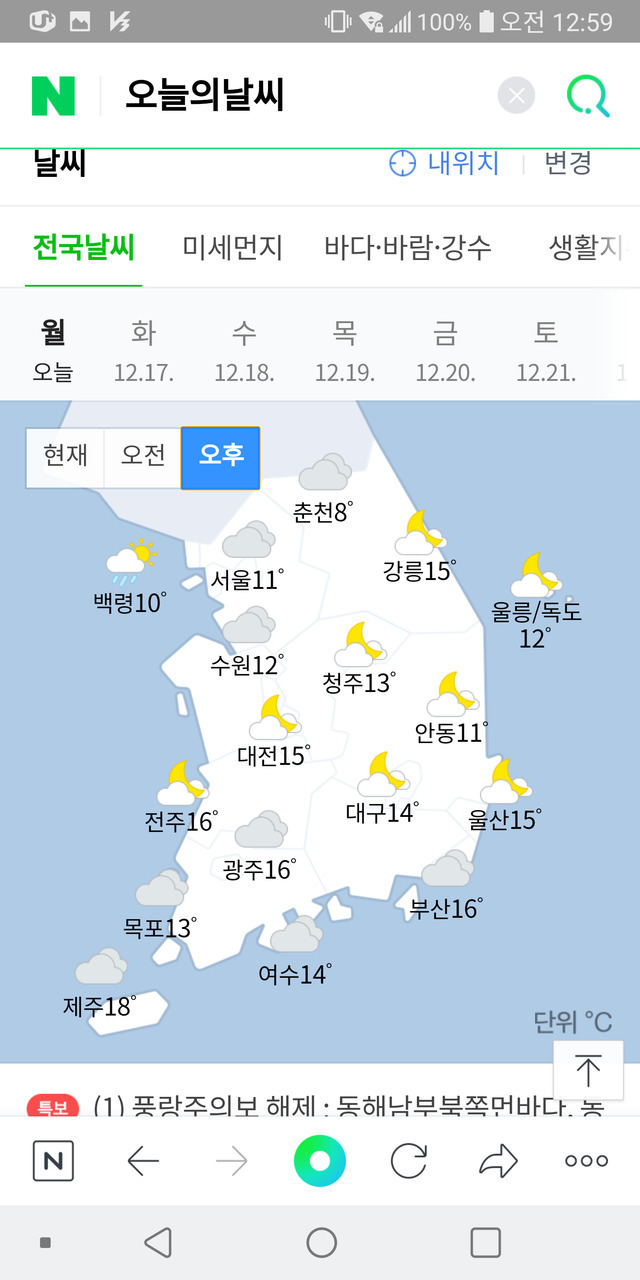
Task: Reload the page
Action: click(408, 1161)
